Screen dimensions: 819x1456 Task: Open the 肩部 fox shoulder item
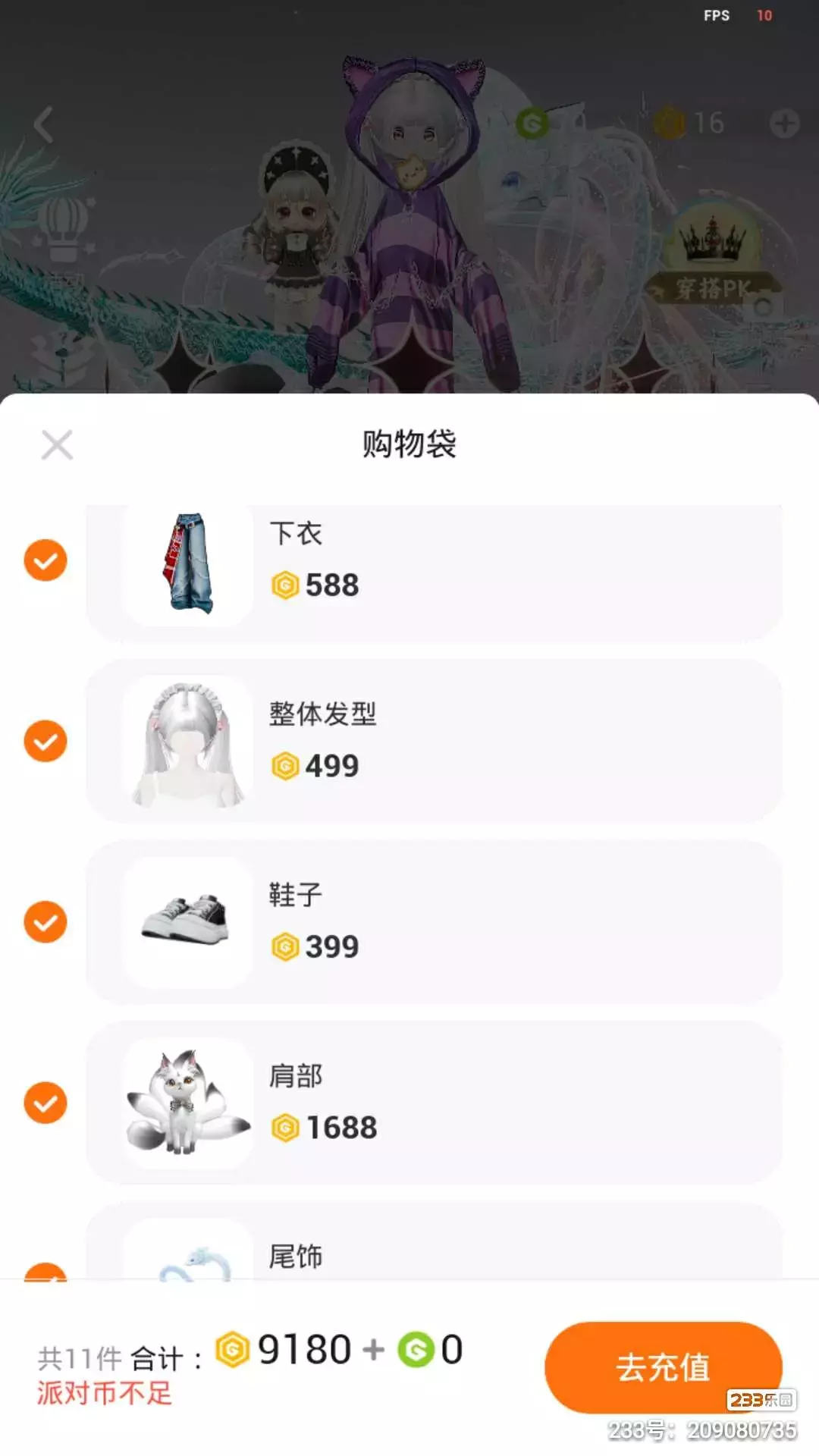tap(434, 1103)
